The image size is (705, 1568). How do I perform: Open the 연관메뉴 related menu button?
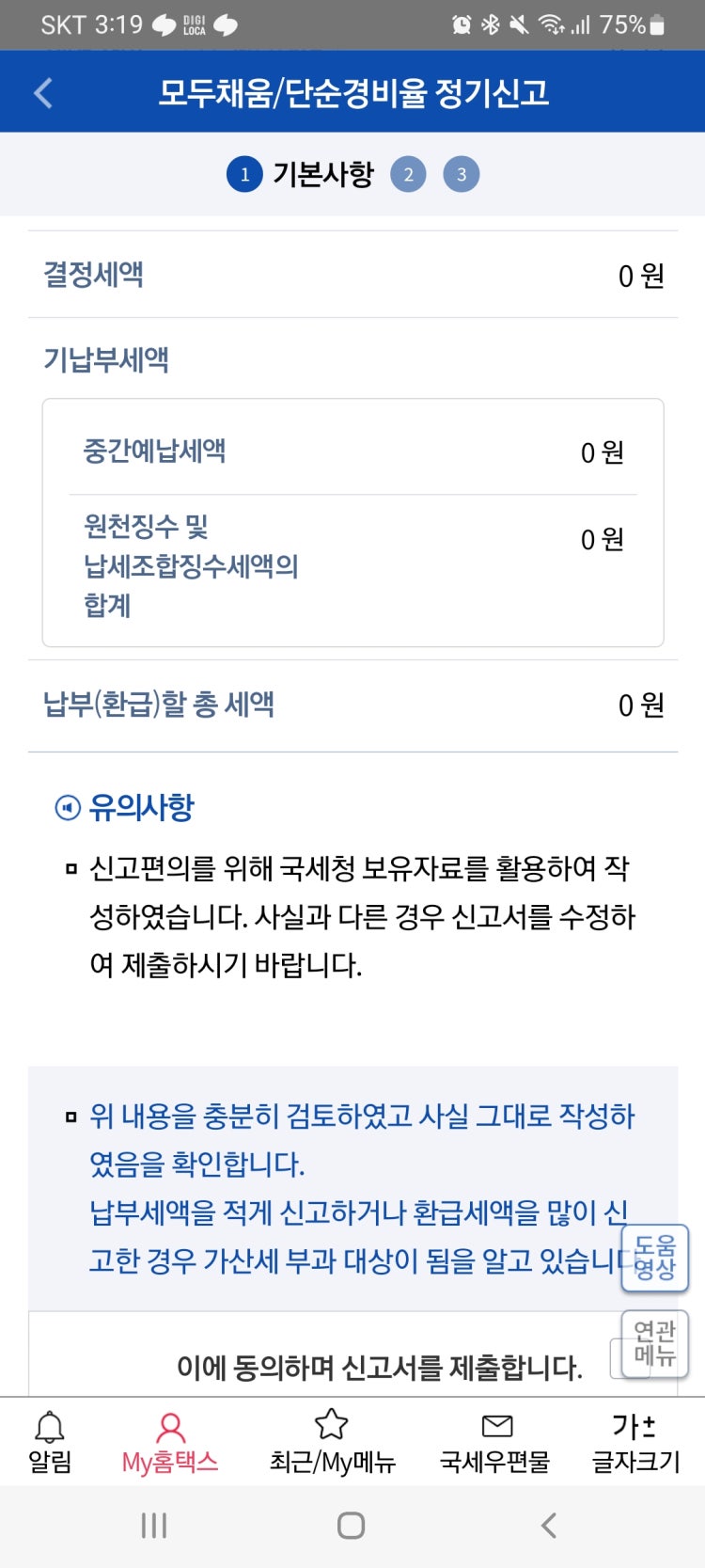coord(655,1343)
